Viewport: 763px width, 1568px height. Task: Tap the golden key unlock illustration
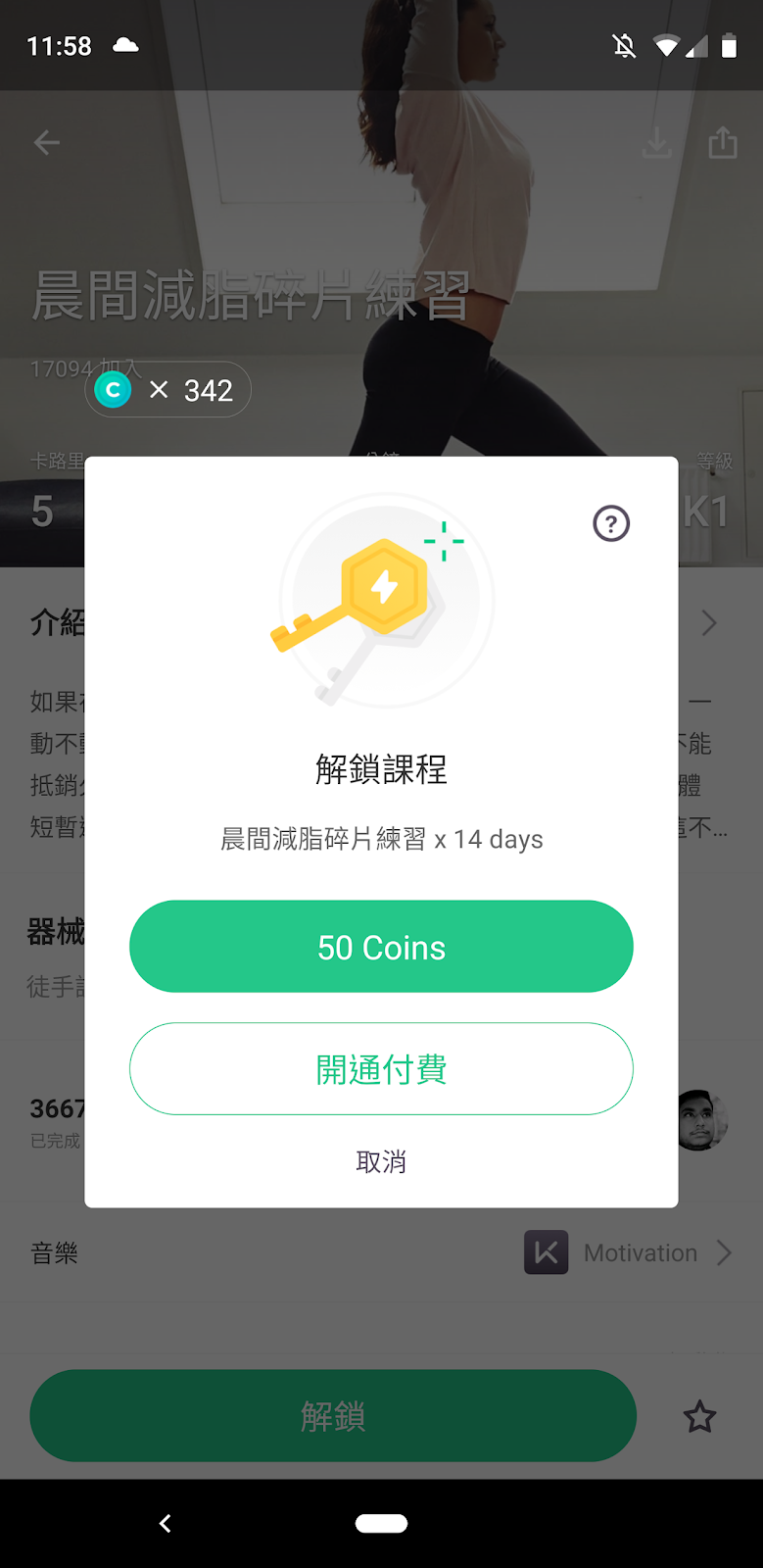tap(381, 600)
